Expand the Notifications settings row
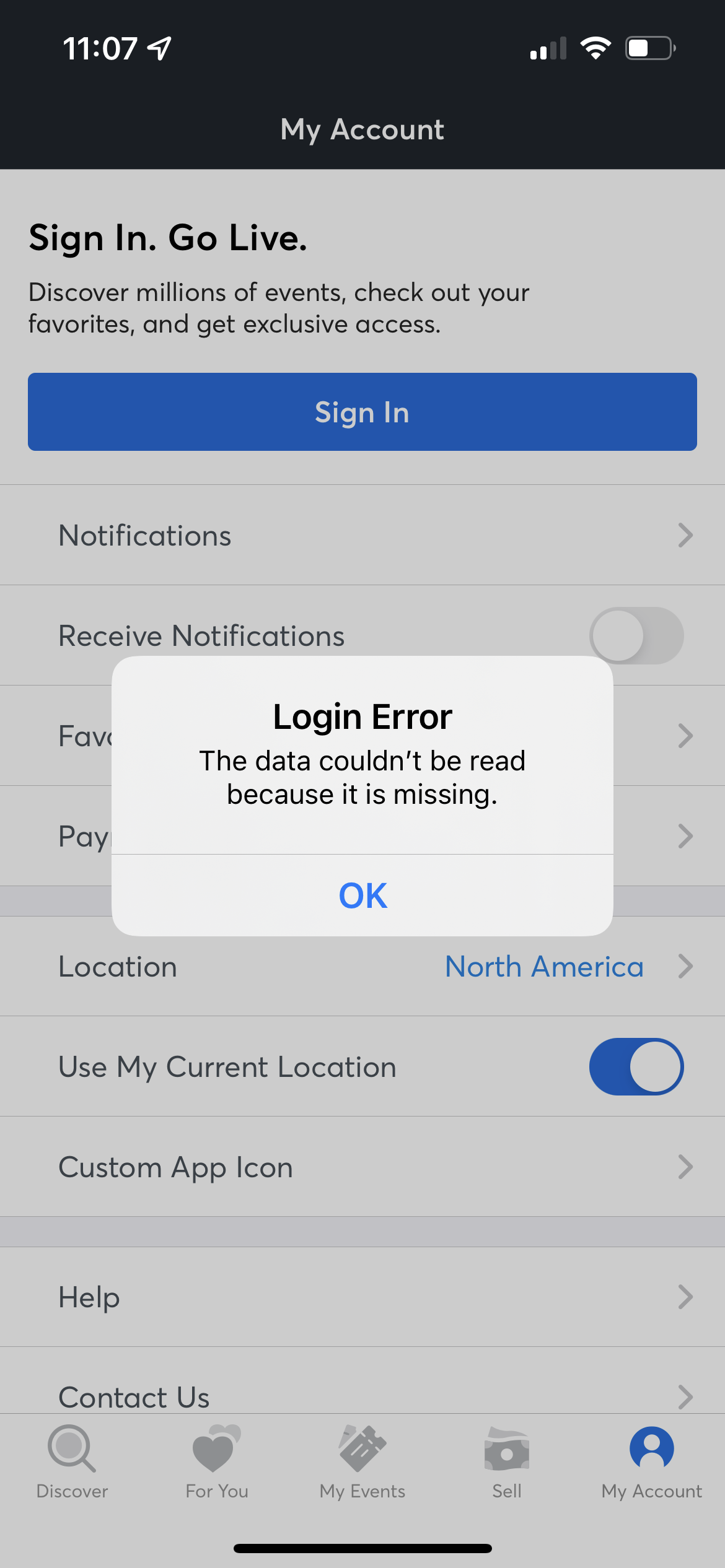 (x=362, y=535)
